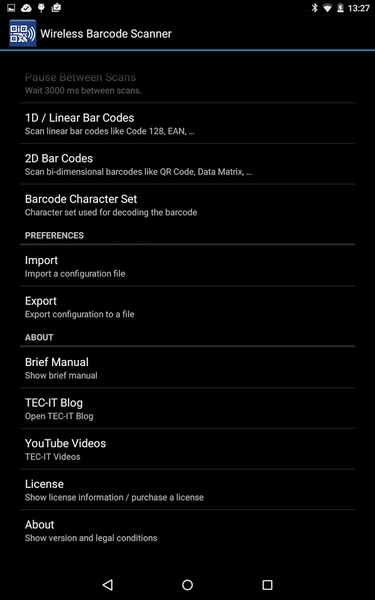Tap the Wireless Barcode Scanner app icon
The width and height of the screenshot is (375, 600).
[23, 33]
